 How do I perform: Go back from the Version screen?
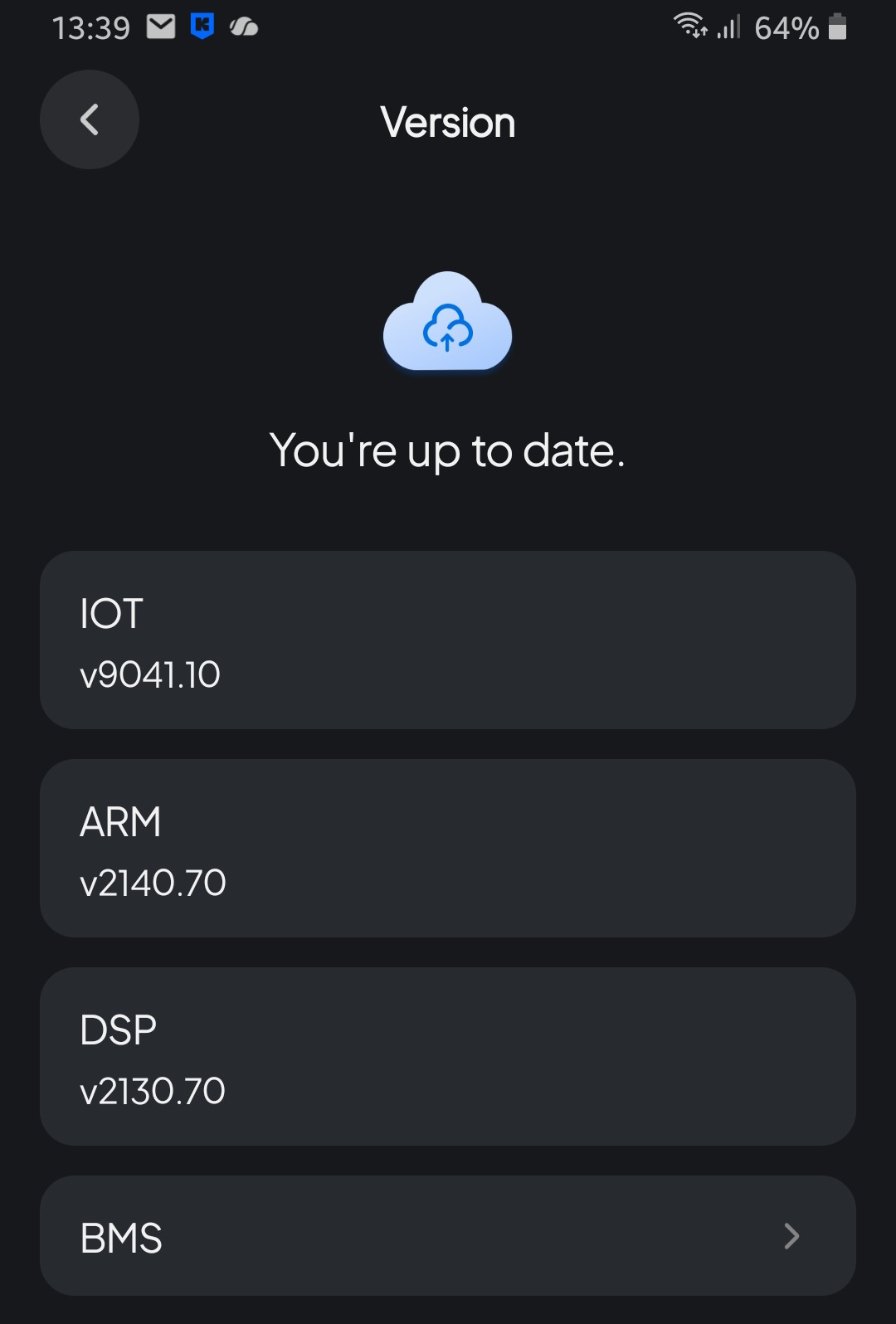click(x=90, y=119)
